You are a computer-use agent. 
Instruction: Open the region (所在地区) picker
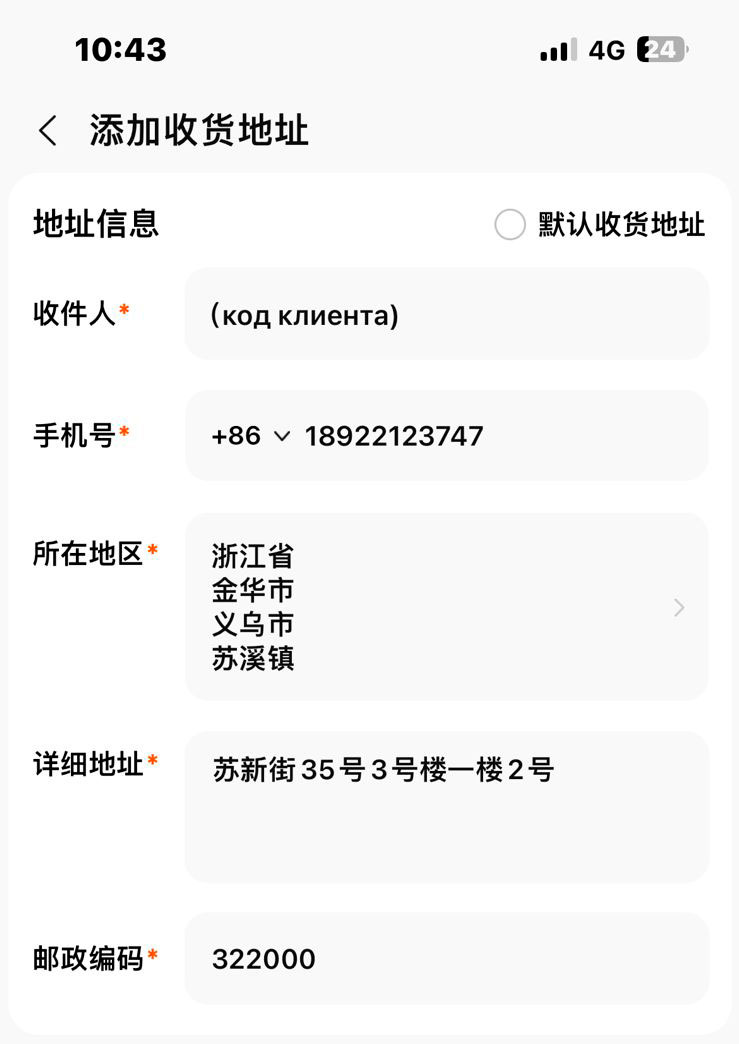[x=446, y=607]
